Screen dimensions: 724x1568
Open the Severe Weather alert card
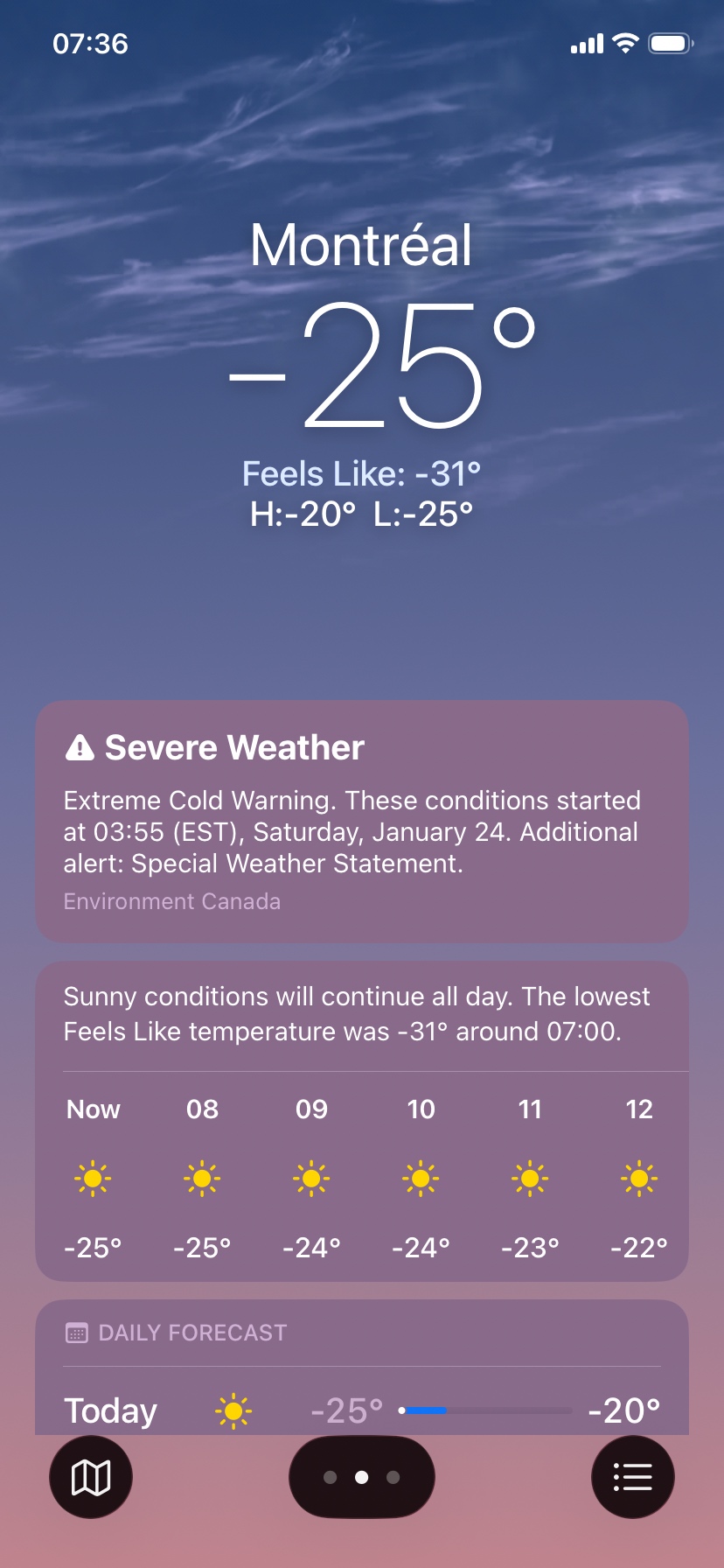(361, 820)
